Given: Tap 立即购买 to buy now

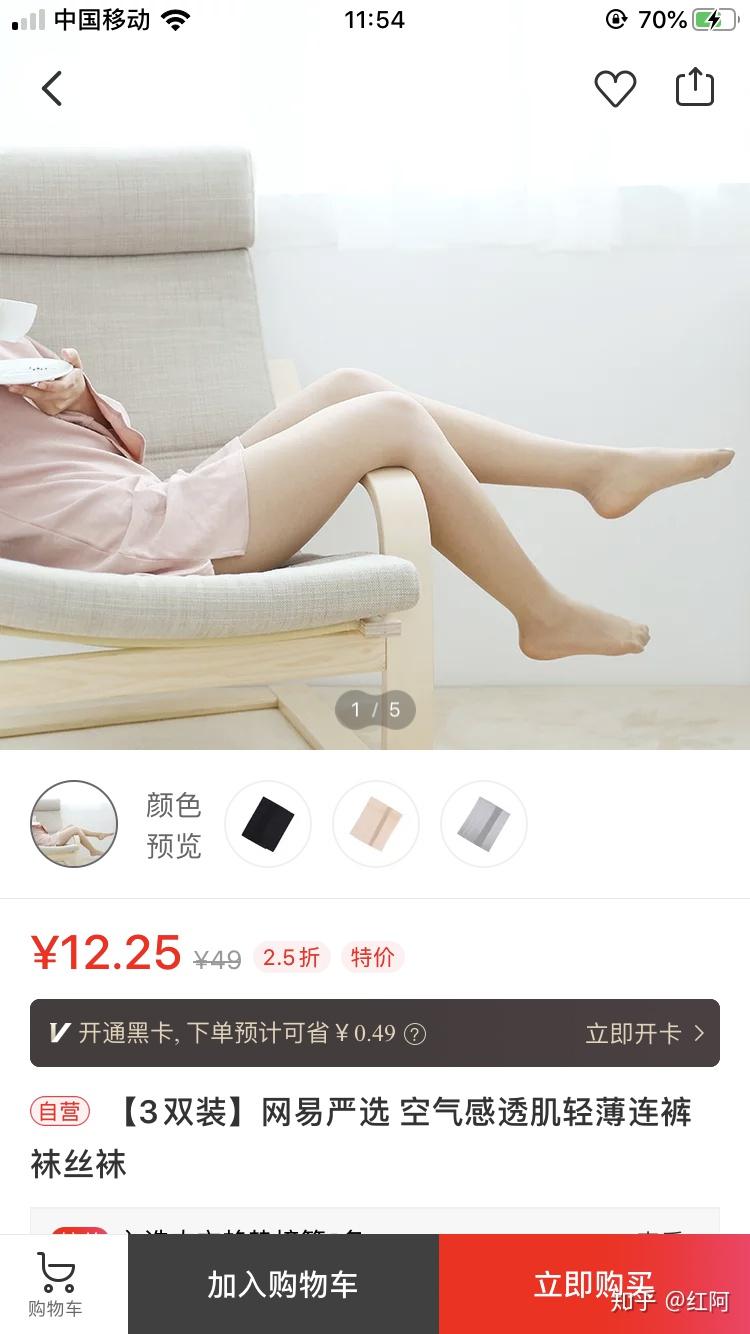Looking at the screenshot, I should pos(594,1284).
